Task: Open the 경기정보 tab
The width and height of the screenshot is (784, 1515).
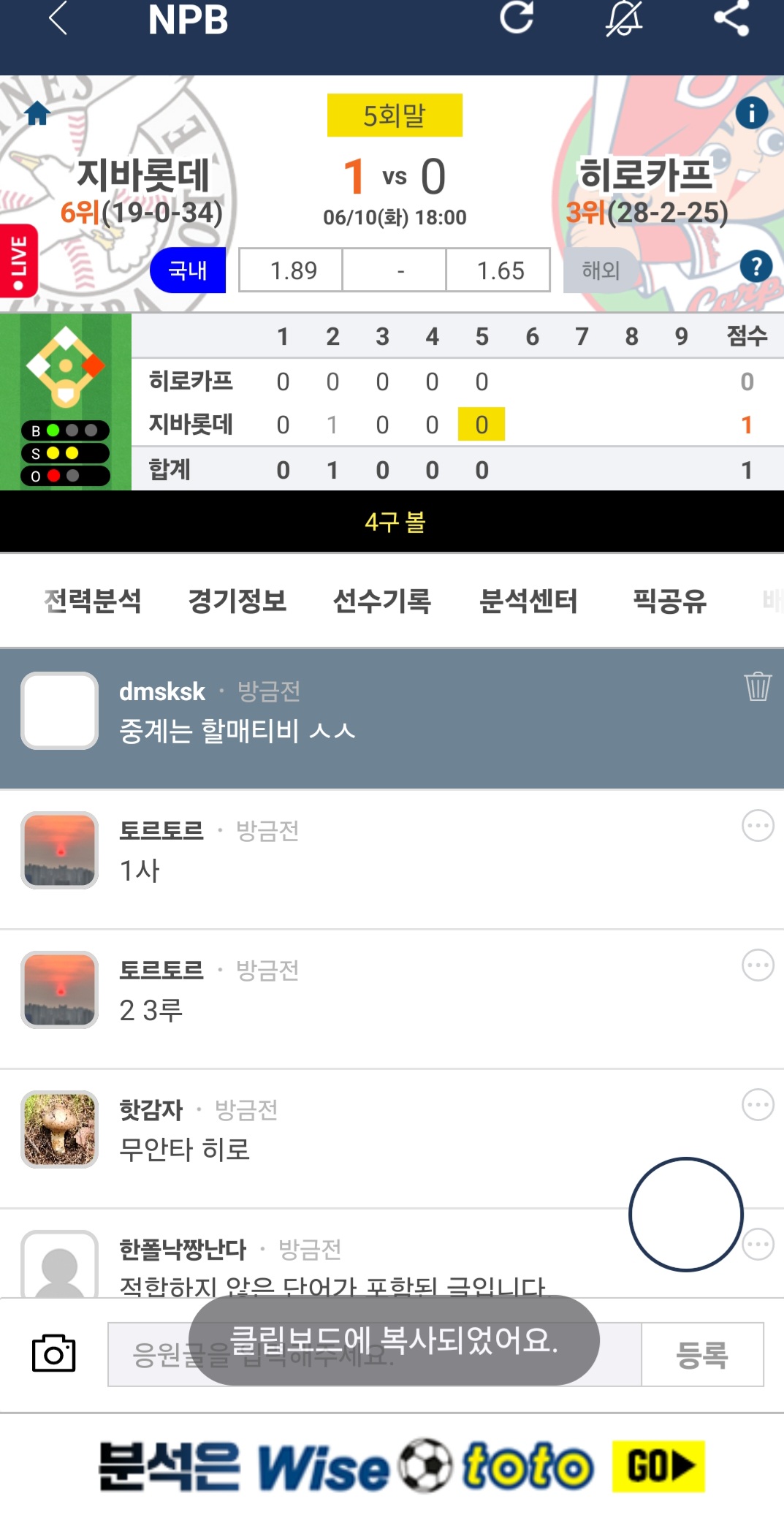Action: [x=237, y=601]
